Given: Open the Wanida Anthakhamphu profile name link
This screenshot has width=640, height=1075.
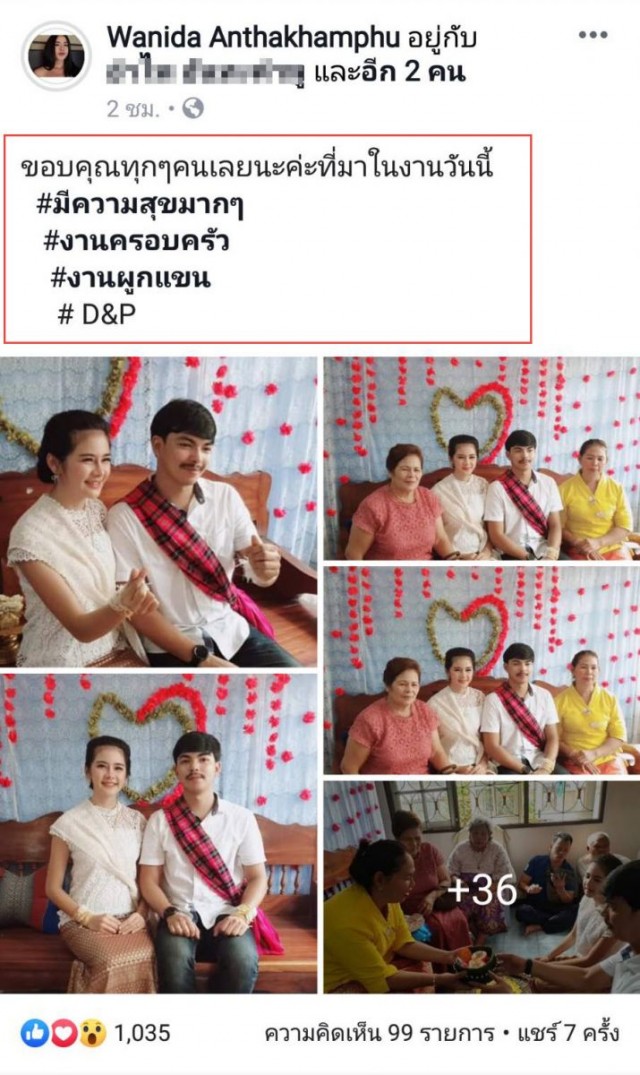Looking at the screenshot, I should (254, 38).
